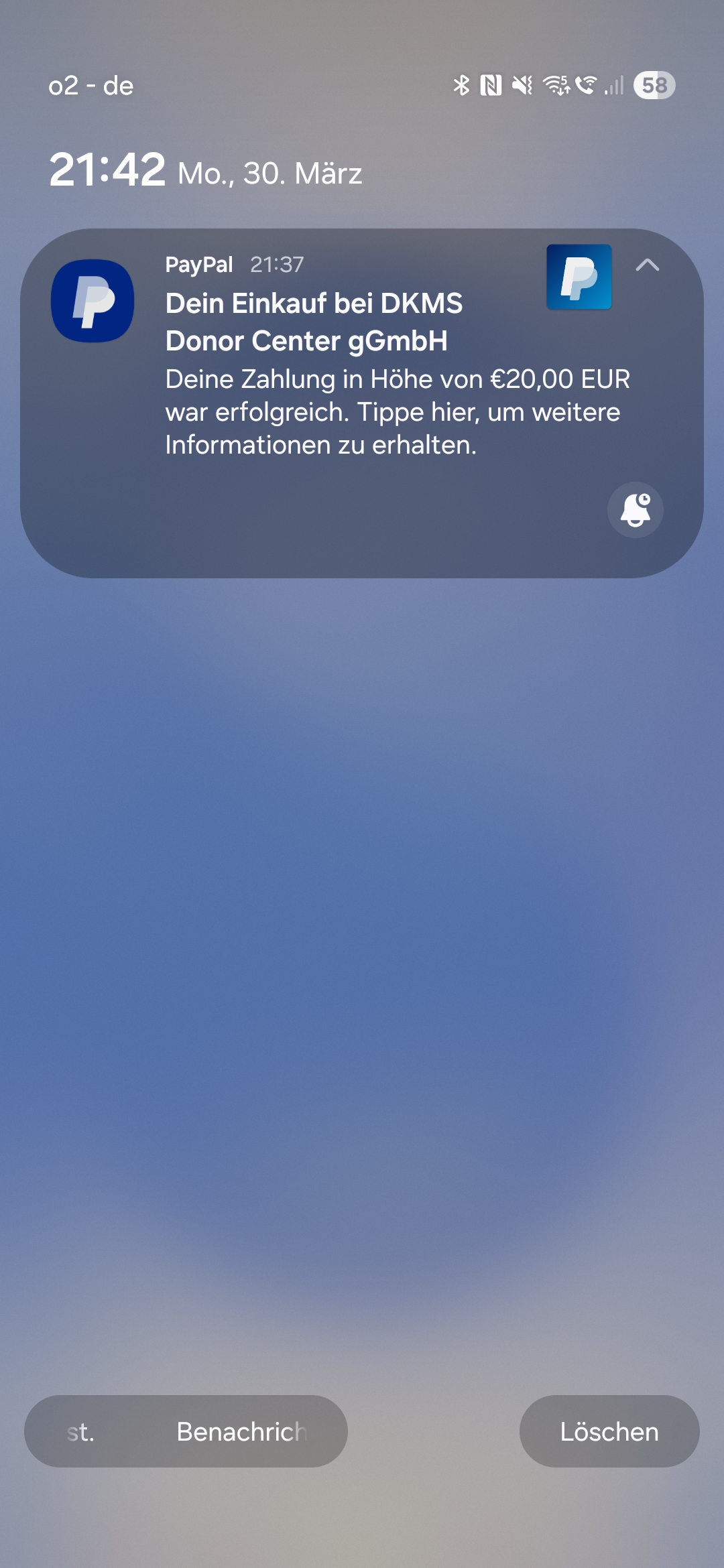The width and height of the screenshot is (724, 1568).
Task: Open the Benachrichtigungseinstellungen button
Action: point(186,1431)
